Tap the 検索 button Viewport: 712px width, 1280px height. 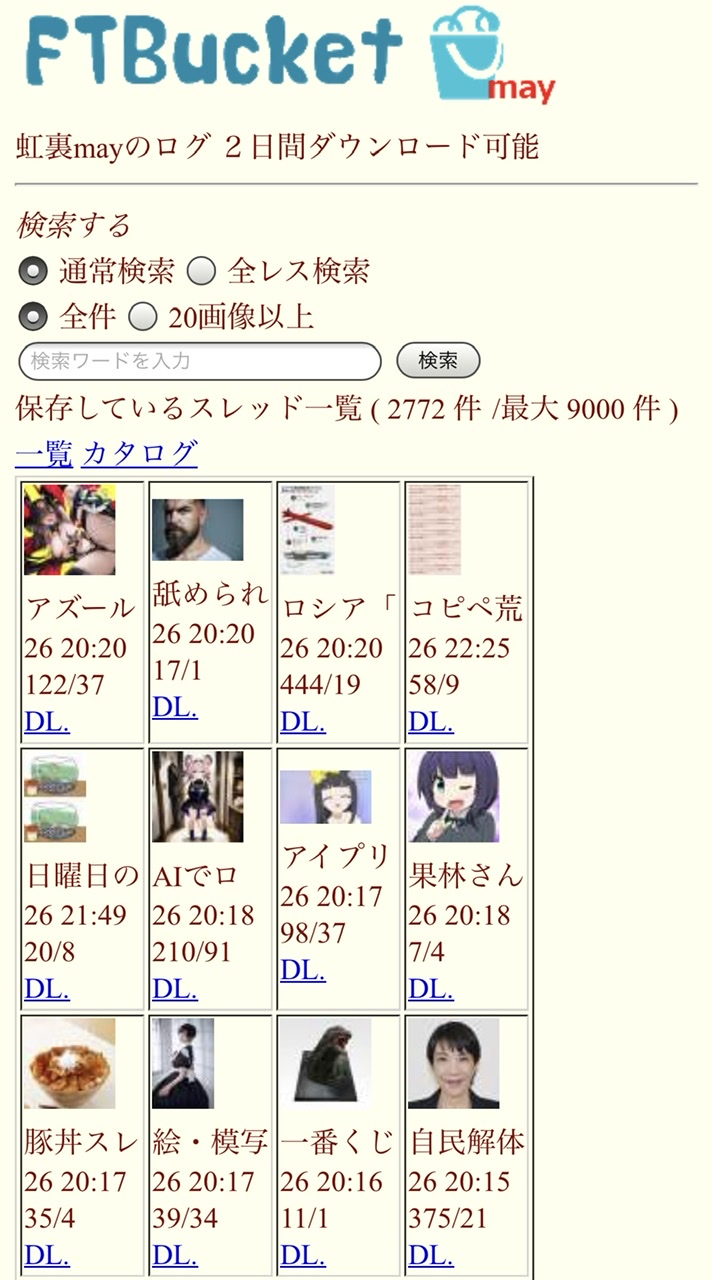[x=438, y=361]
